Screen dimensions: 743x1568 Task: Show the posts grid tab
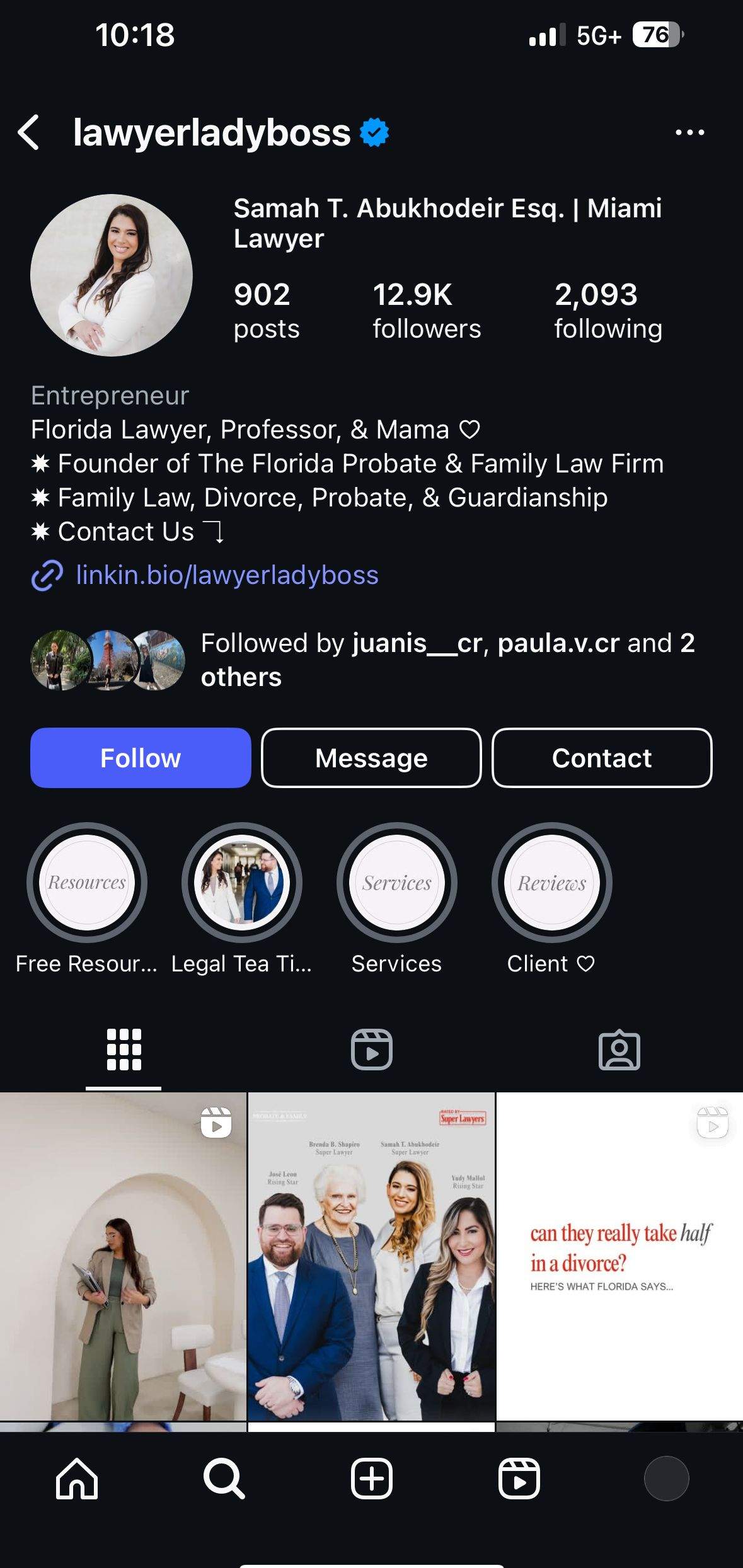pyautogui.click(x=124, y=1050)
